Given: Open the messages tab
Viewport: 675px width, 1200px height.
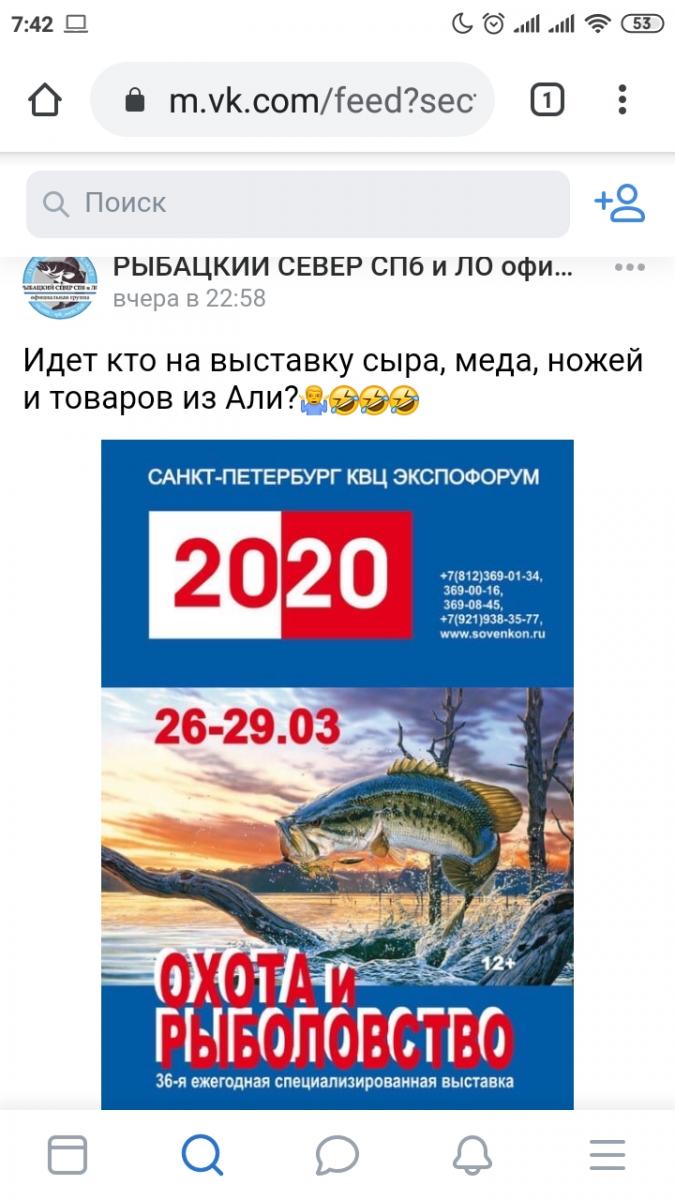Looking at the screenshot, I should pos(337,1155).
